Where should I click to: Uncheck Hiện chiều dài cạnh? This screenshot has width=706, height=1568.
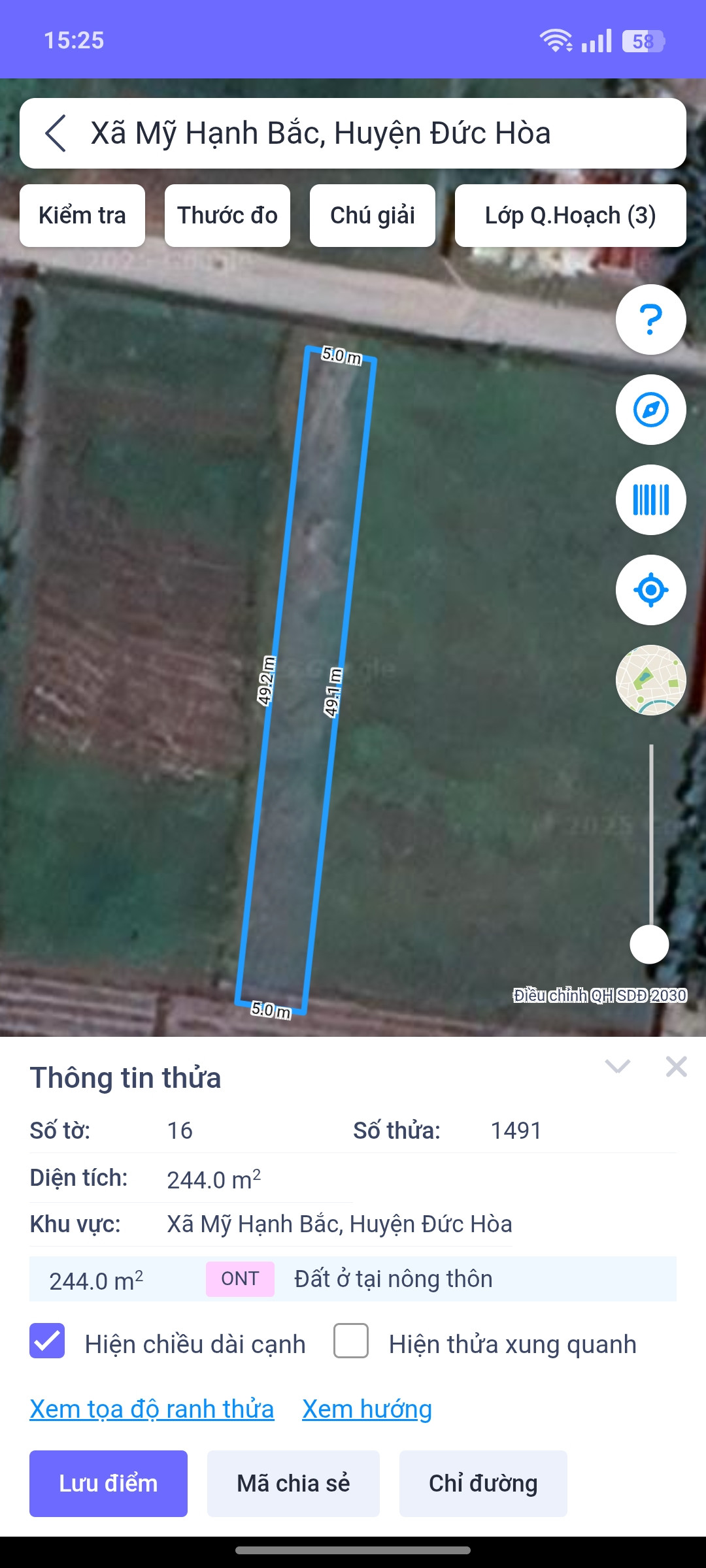coord(47,1341)
